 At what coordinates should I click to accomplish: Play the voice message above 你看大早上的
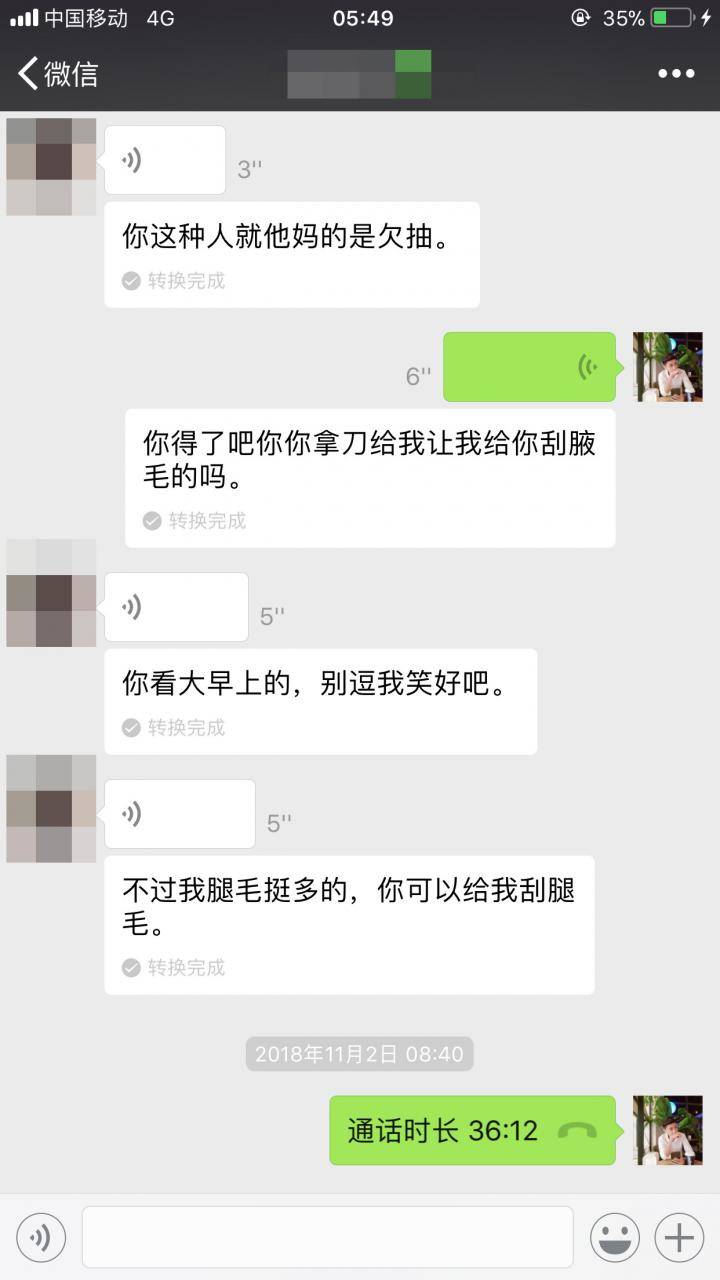click(x=176, y=606)
